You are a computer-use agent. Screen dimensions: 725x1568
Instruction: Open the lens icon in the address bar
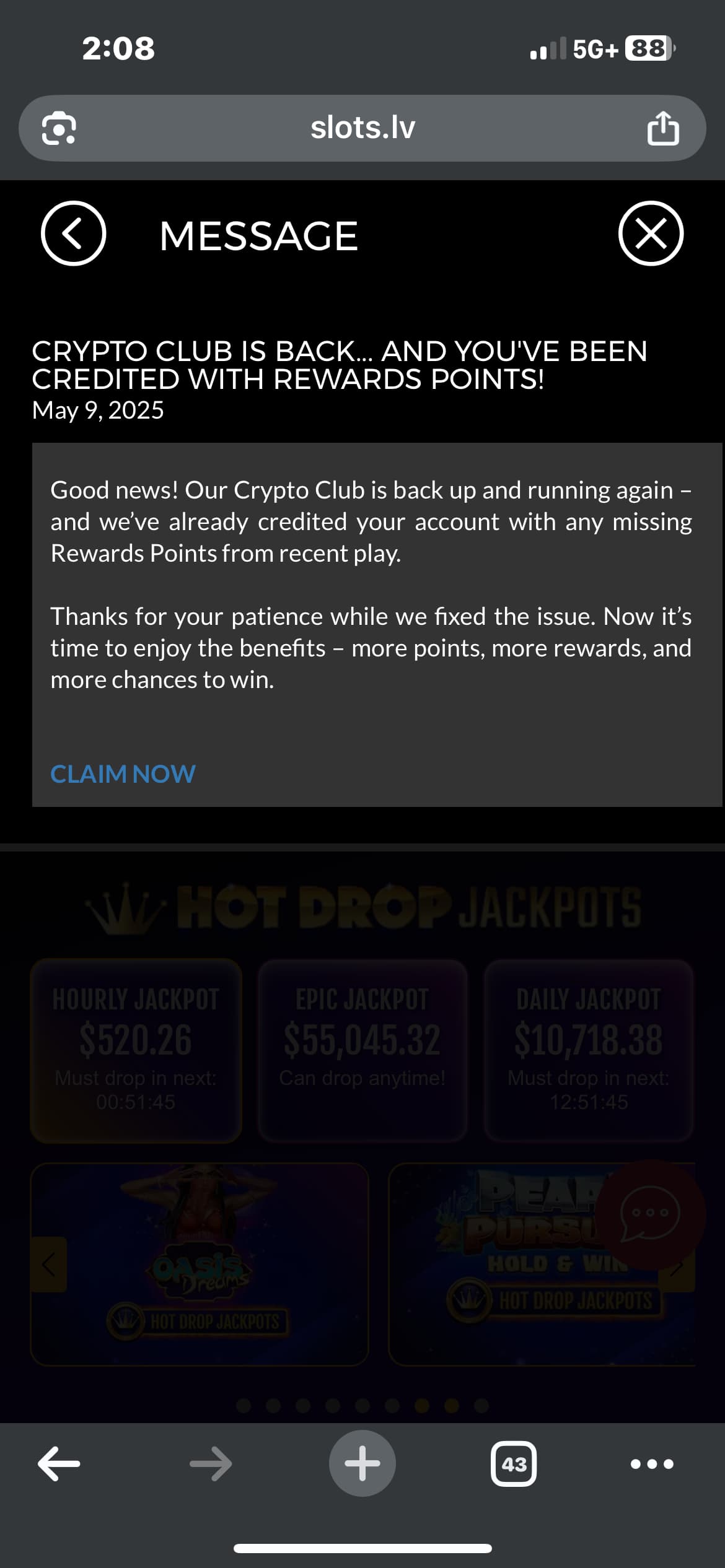coord(59,129)
